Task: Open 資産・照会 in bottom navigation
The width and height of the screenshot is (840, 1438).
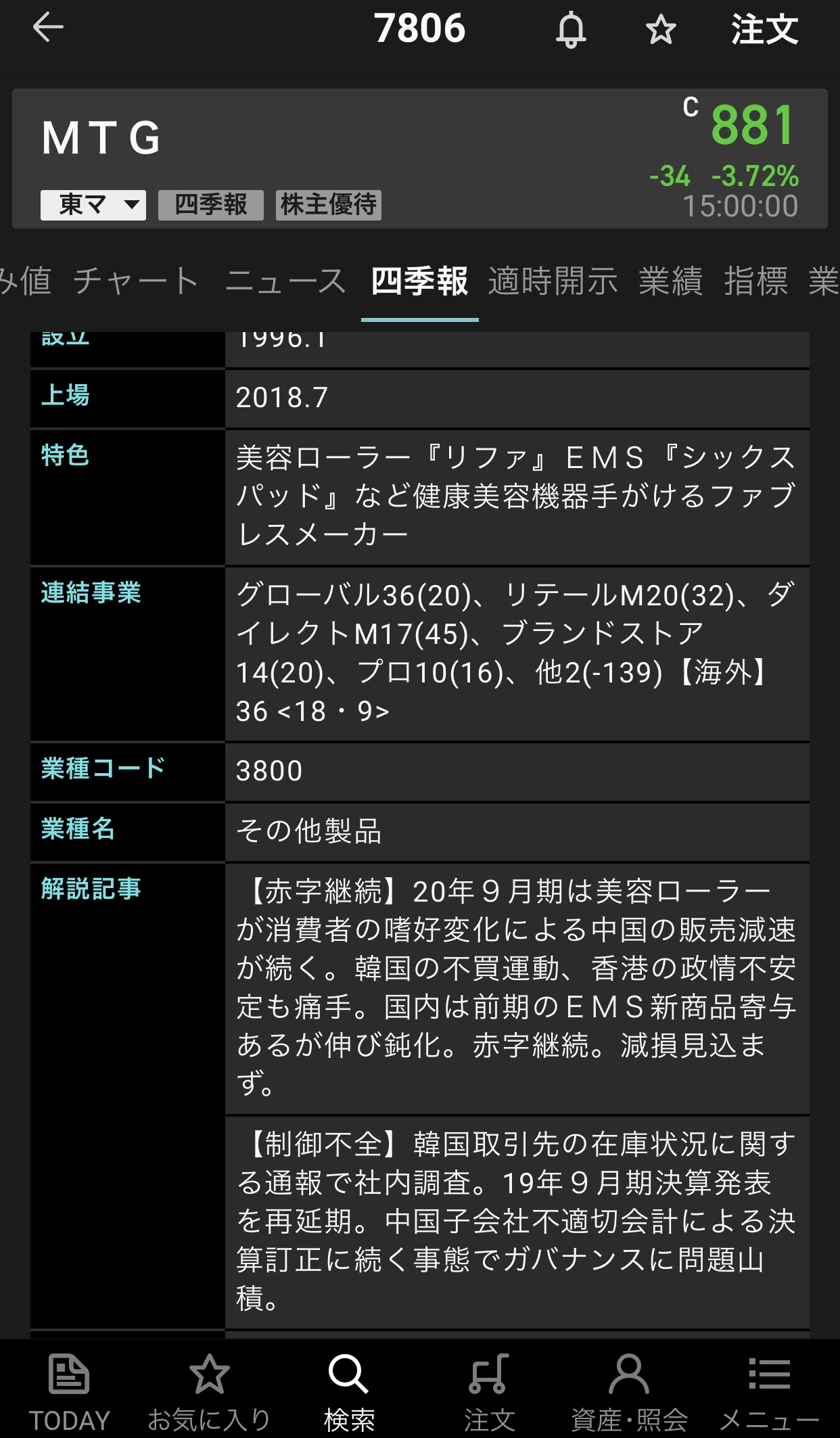Action: click(x=629, y=1392)
